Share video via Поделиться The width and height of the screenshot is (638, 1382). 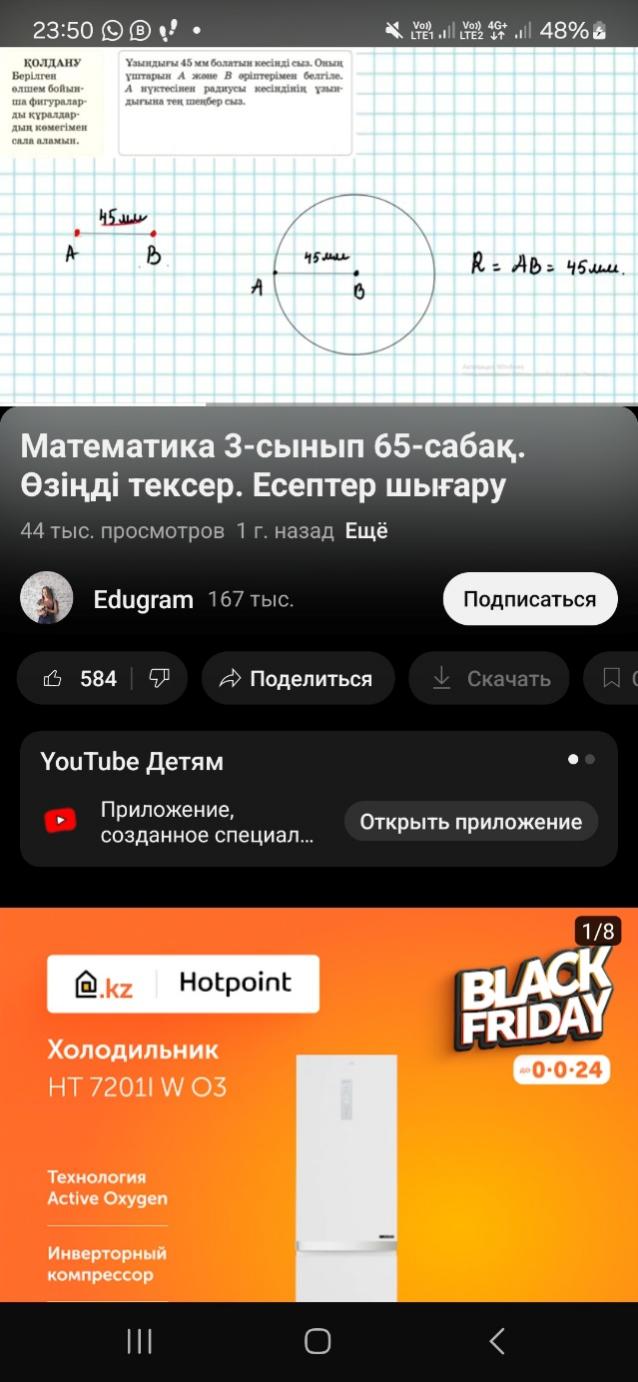tap(297, 679)
